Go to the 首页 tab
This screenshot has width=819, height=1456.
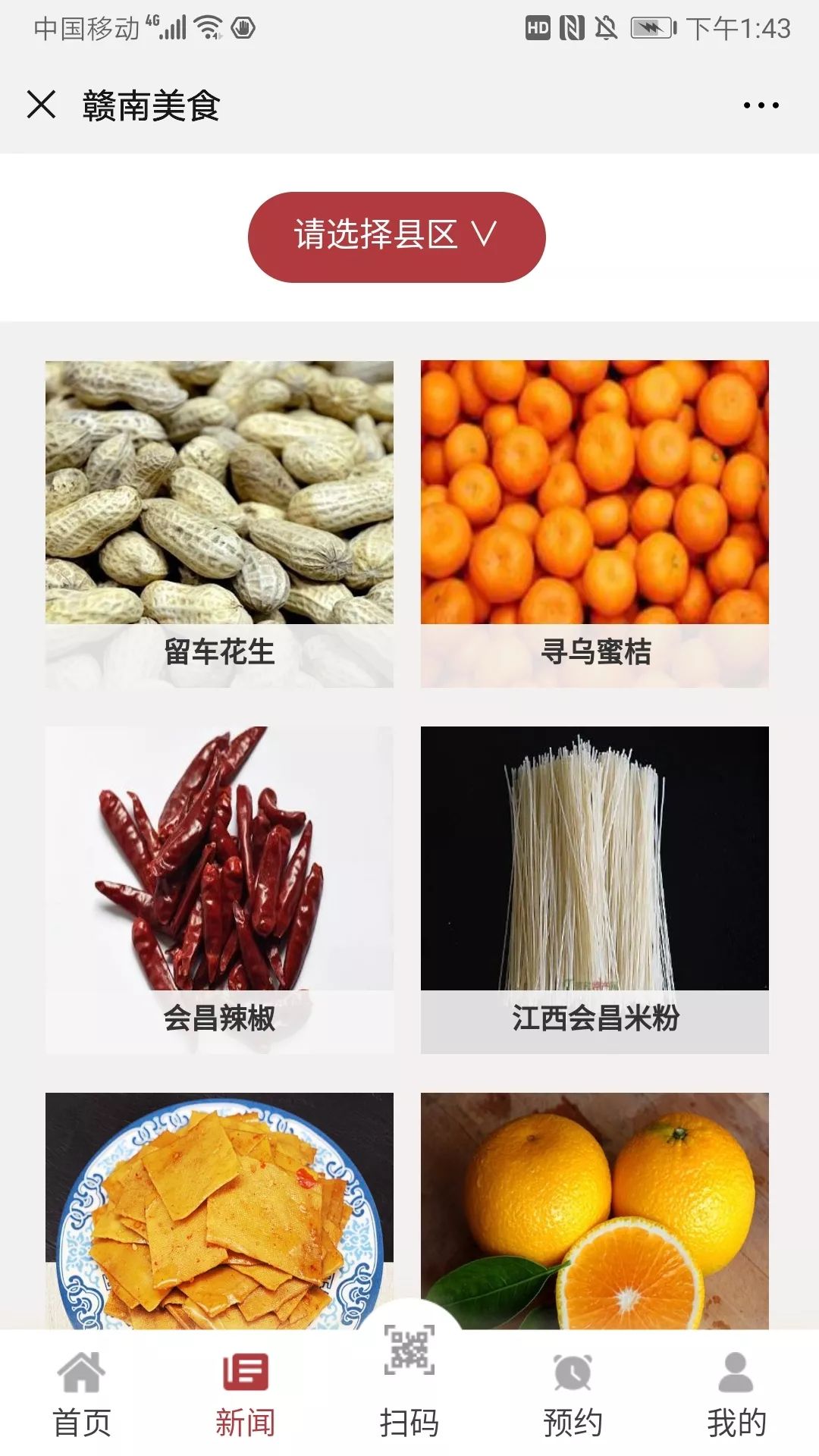[82, 1395]
